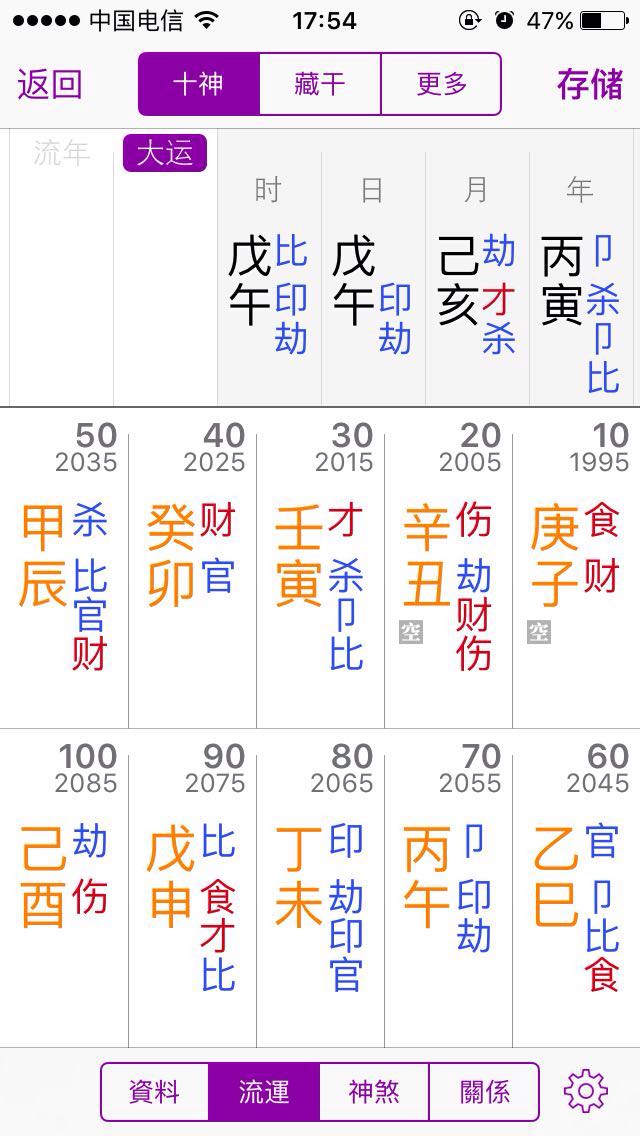Open the 神煞 tab
Viewport: 640px width, 1136px height.
374,1091
